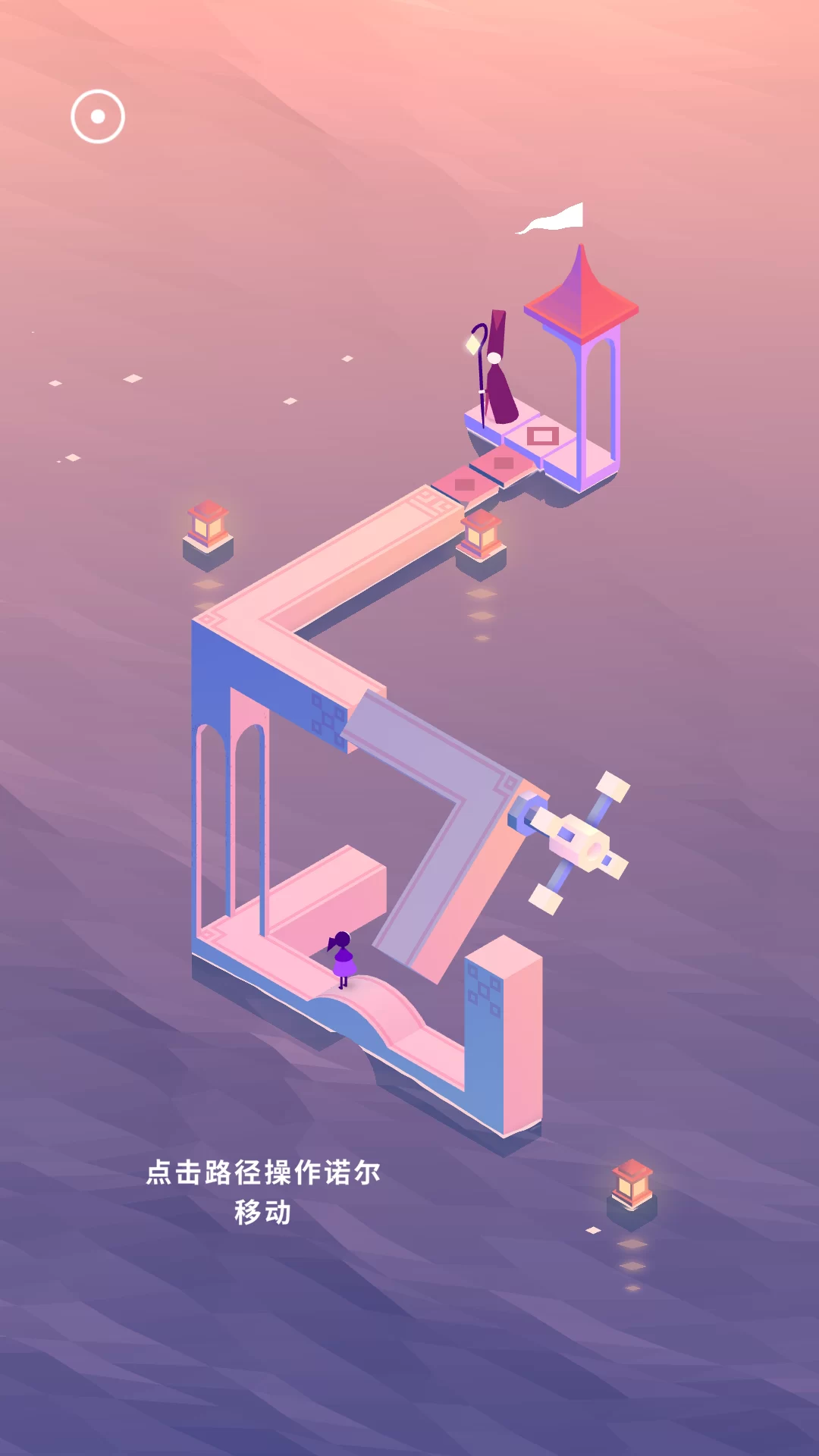Open the circular pause menu icon
This screenshot has width=819, height=1456.
(x=98, y=117)
